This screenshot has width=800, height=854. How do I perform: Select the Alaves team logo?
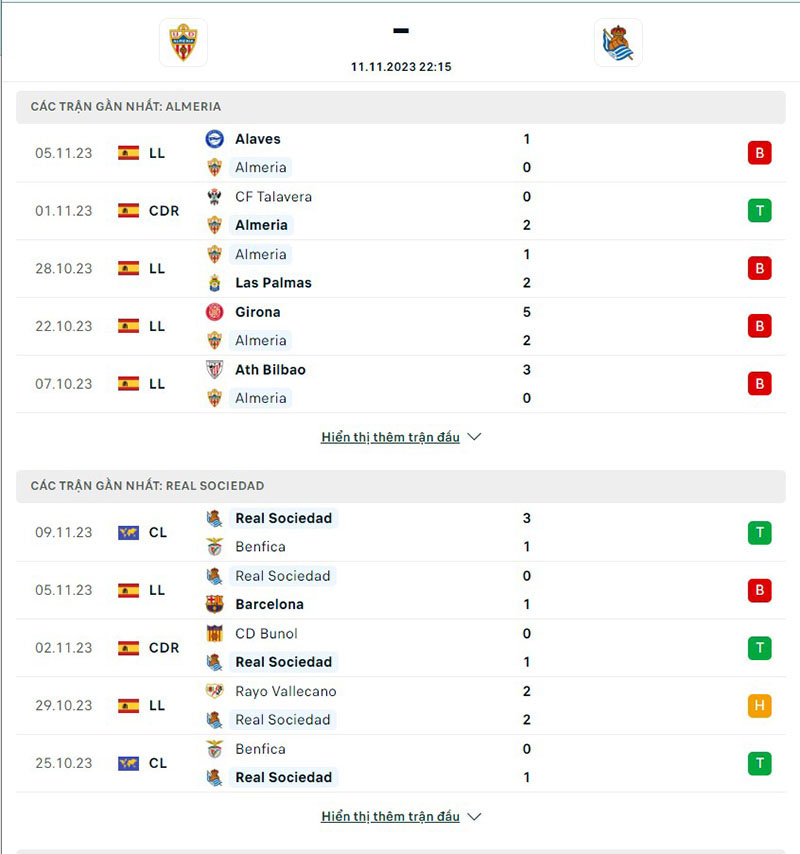pos(214,139)
